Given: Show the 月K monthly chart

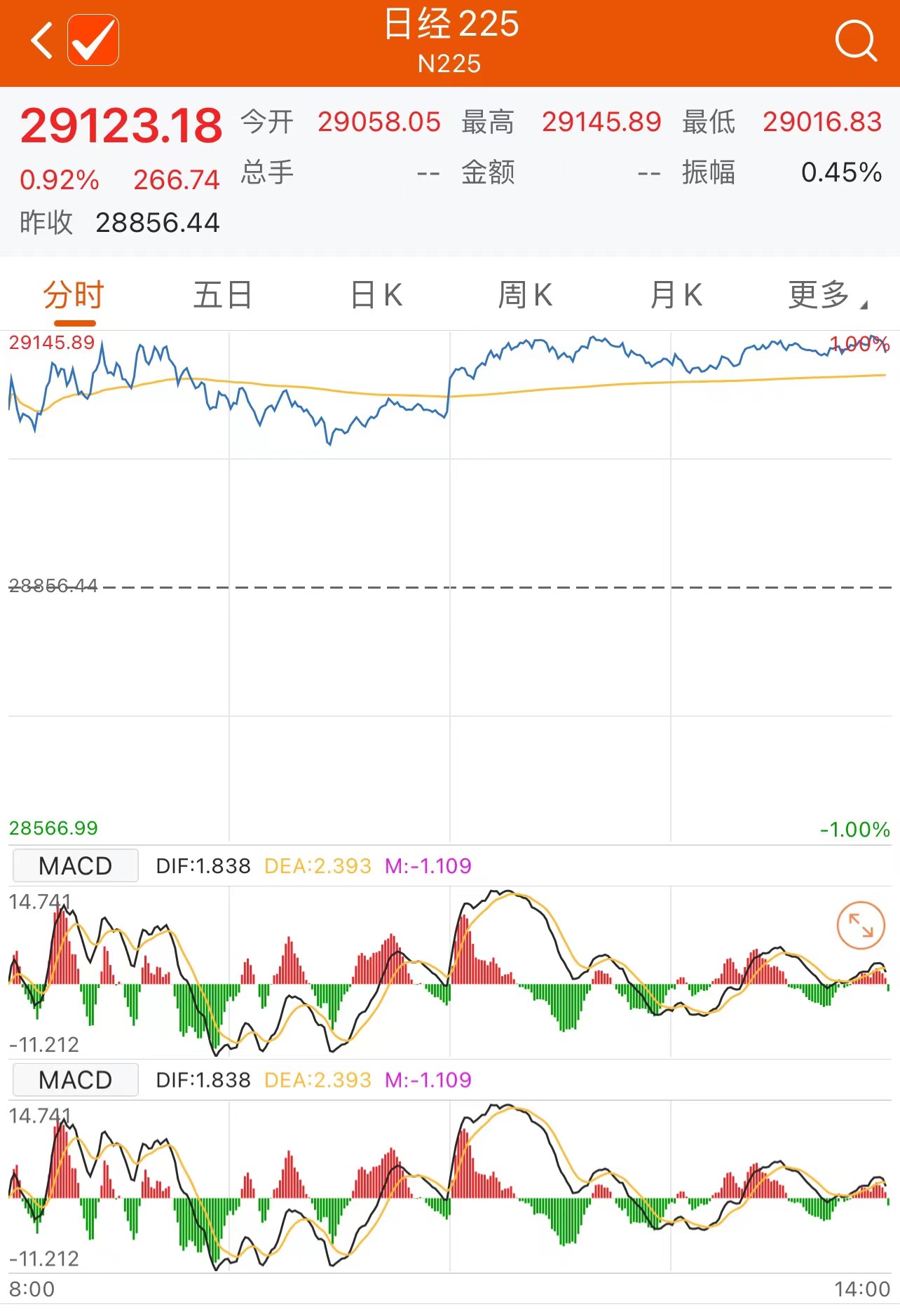Looking at the screenshot, I should pyautogui.click(x=676, y=295).
